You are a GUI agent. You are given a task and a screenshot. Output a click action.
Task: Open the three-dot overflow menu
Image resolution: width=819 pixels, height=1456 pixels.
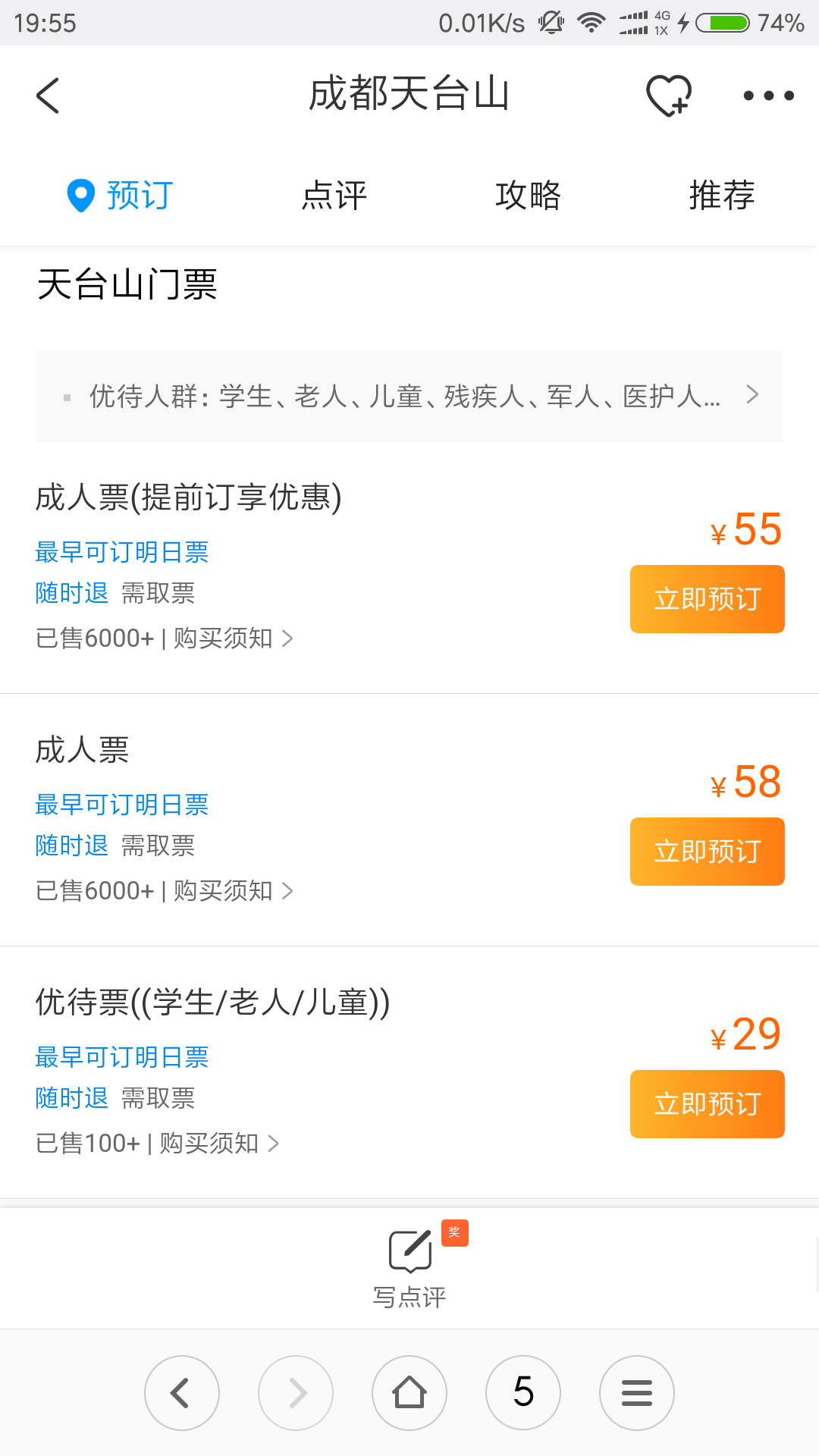point(768,96)
